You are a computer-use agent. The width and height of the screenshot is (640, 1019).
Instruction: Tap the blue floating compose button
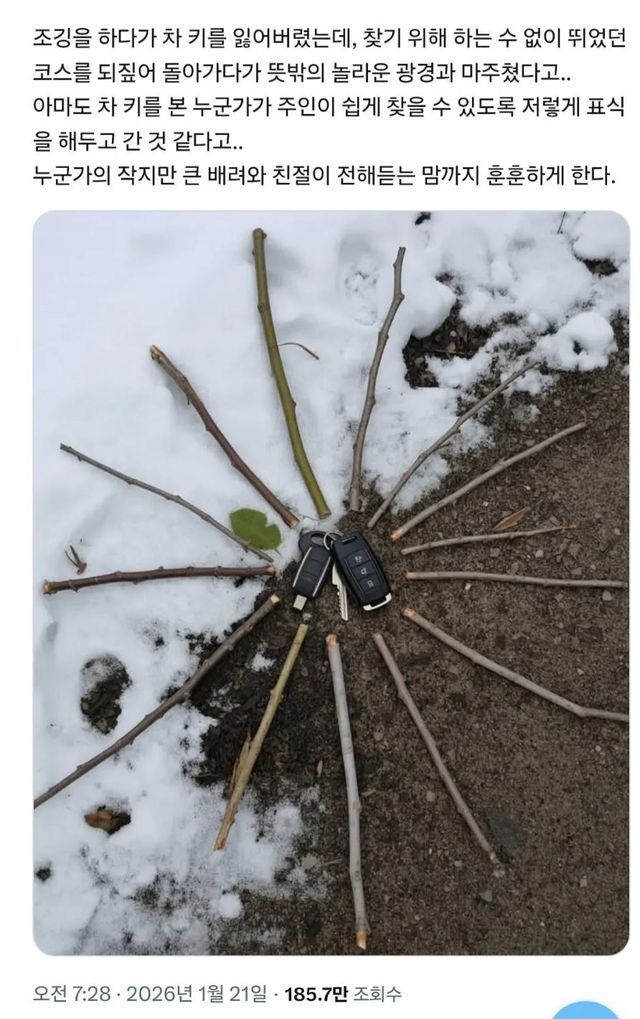(585, 1011)
